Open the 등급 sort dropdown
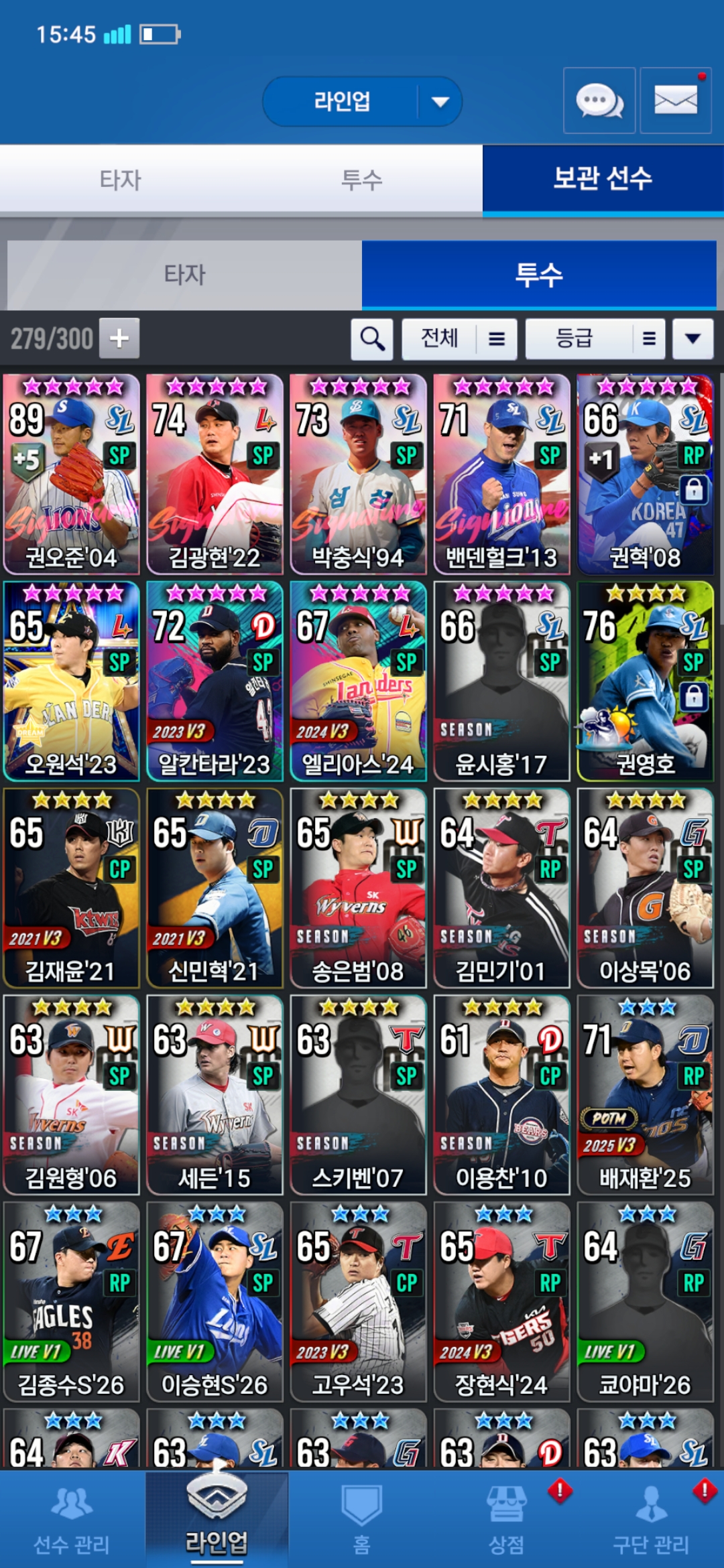 [595, 339]
